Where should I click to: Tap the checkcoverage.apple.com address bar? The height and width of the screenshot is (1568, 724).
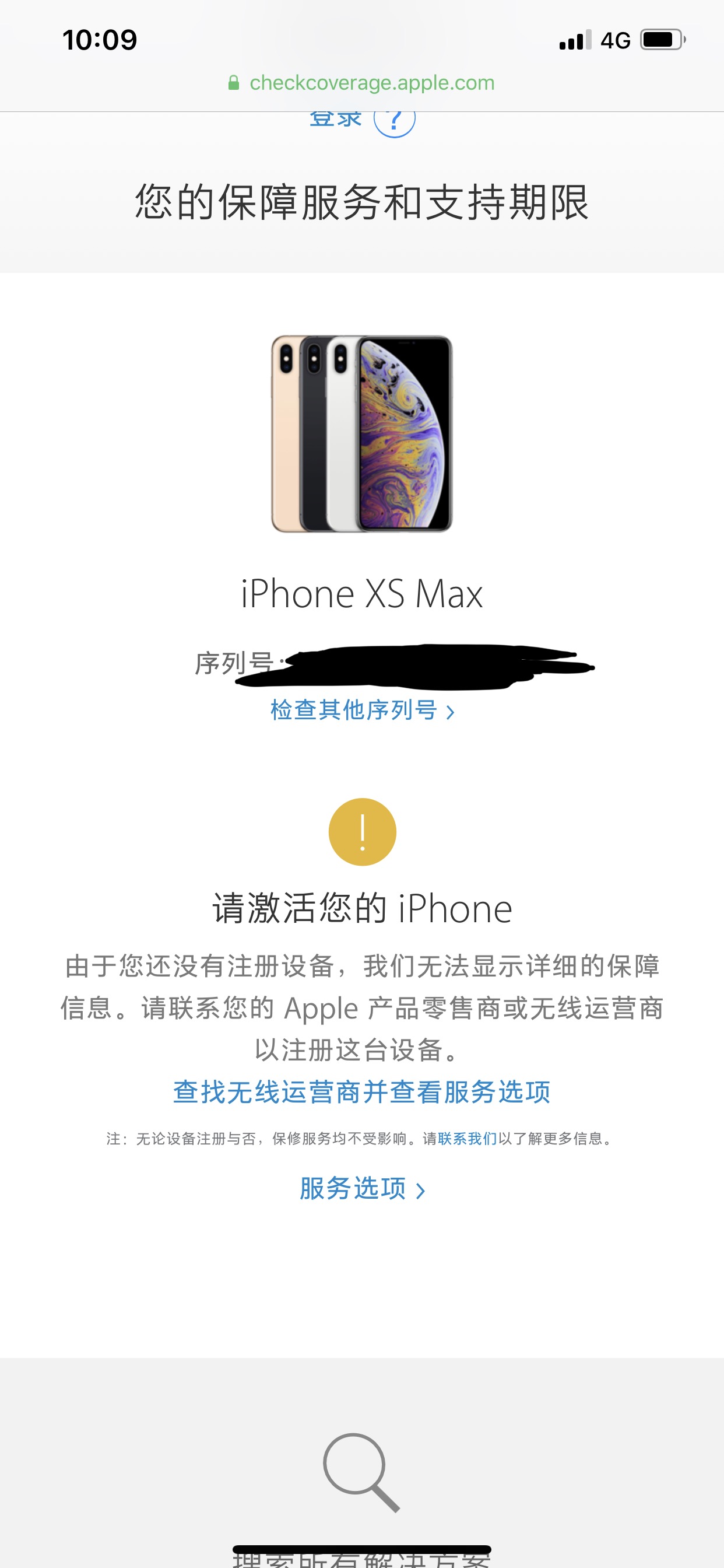point(361,83)
